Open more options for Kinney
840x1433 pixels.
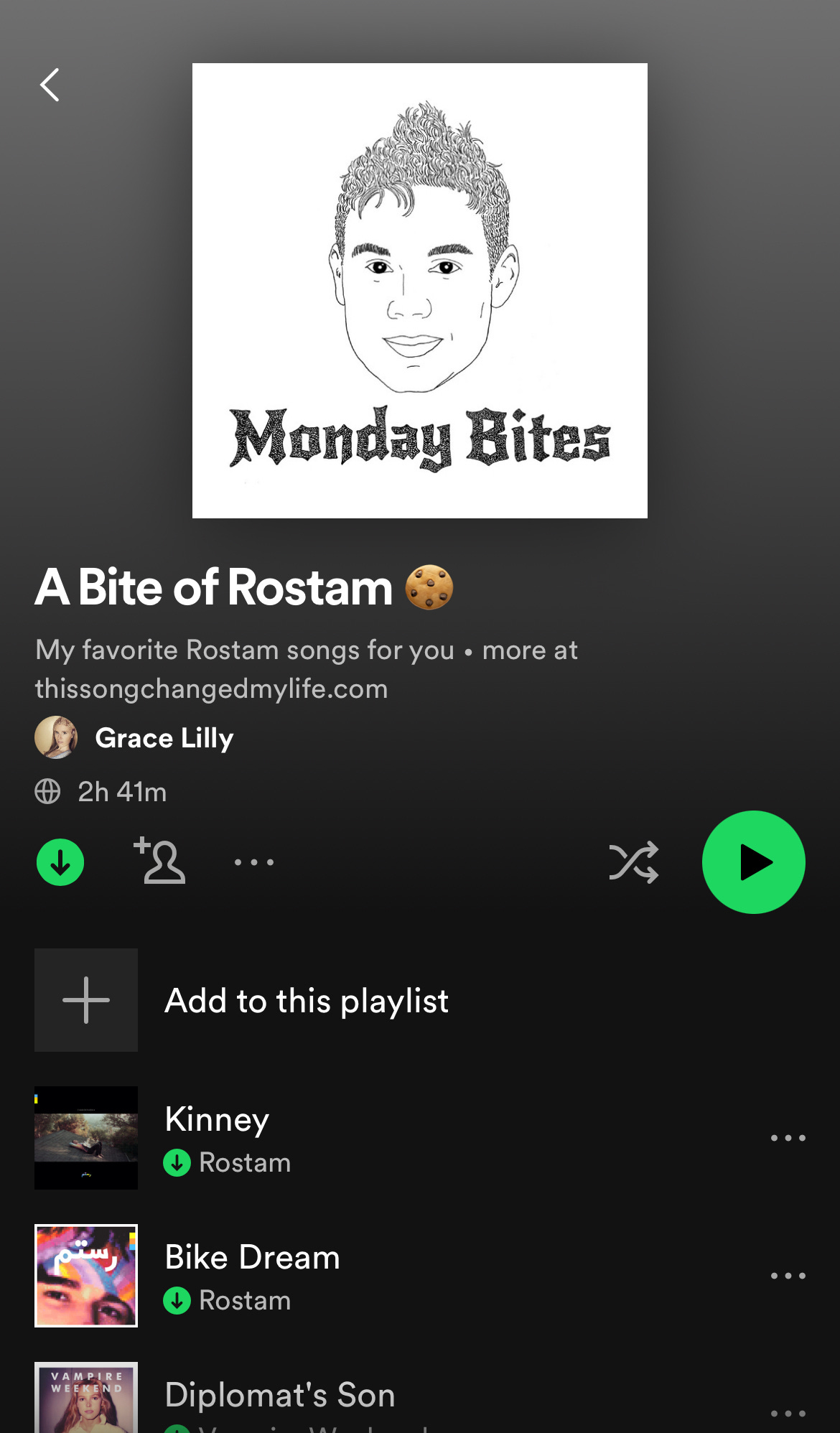pos(788,1138)
